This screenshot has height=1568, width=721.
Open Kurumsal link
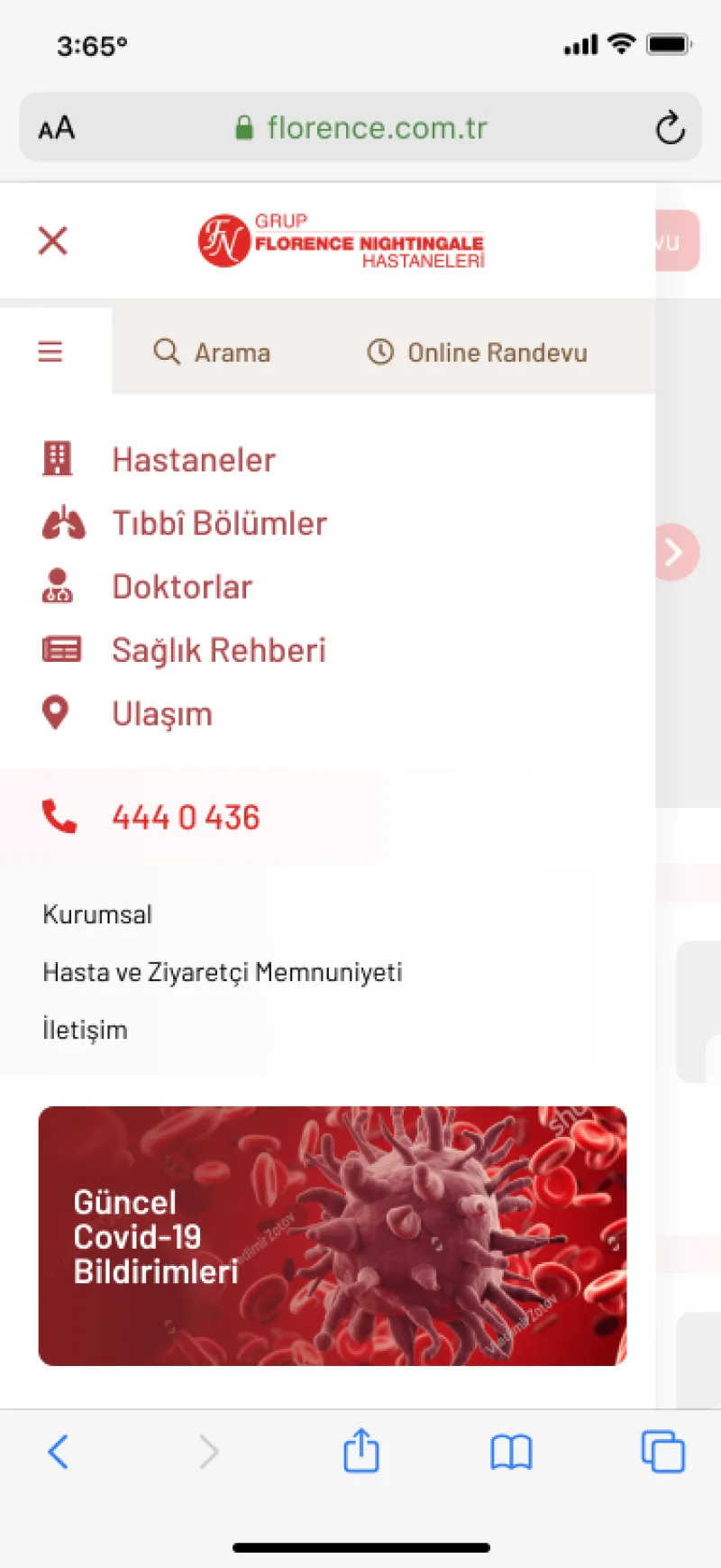point(97,914)
